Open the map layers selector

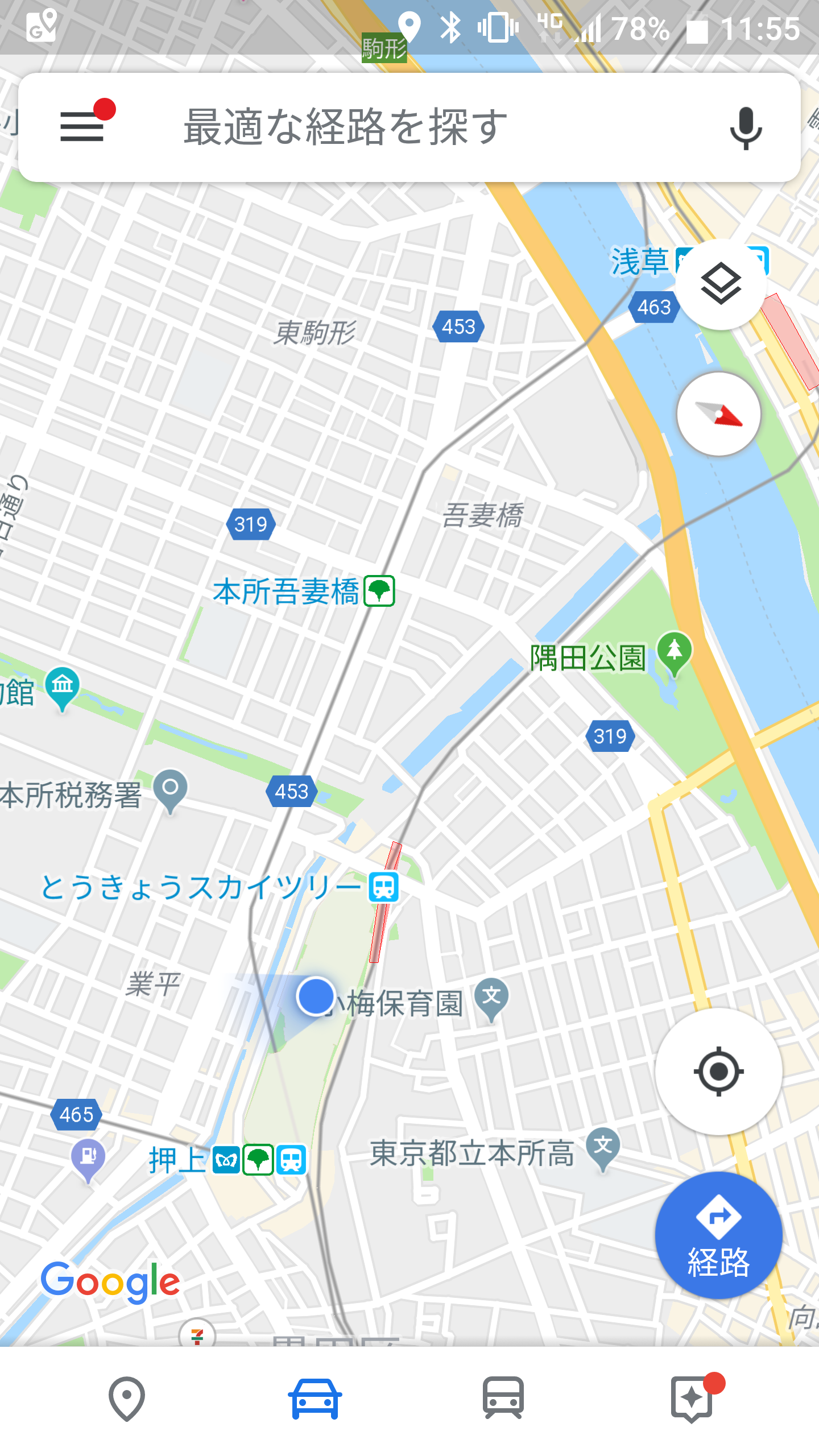pyautogui.click(x=721, y=284)
